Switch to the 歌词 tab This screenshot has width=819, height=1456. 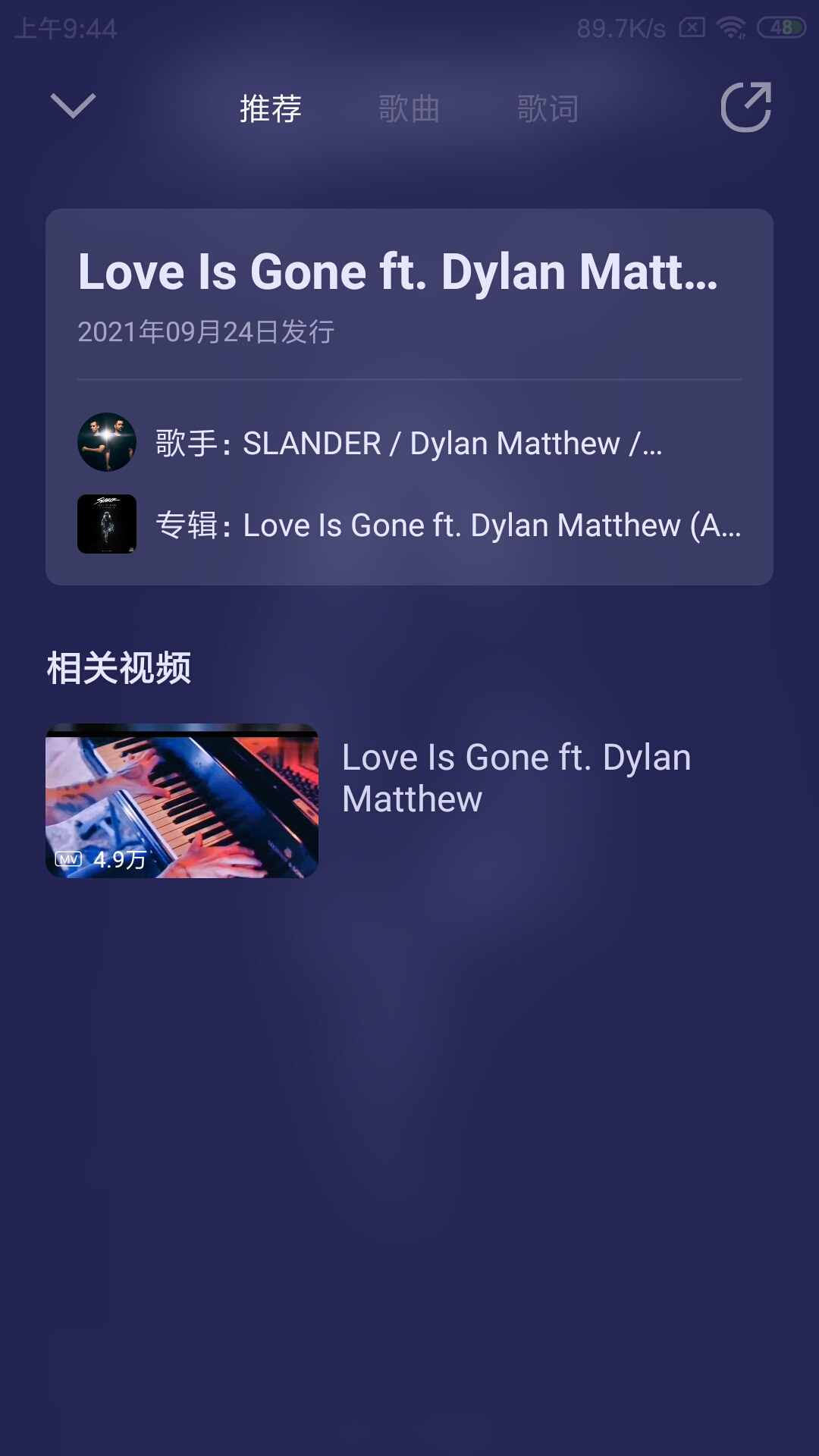[x=548, y=108]
